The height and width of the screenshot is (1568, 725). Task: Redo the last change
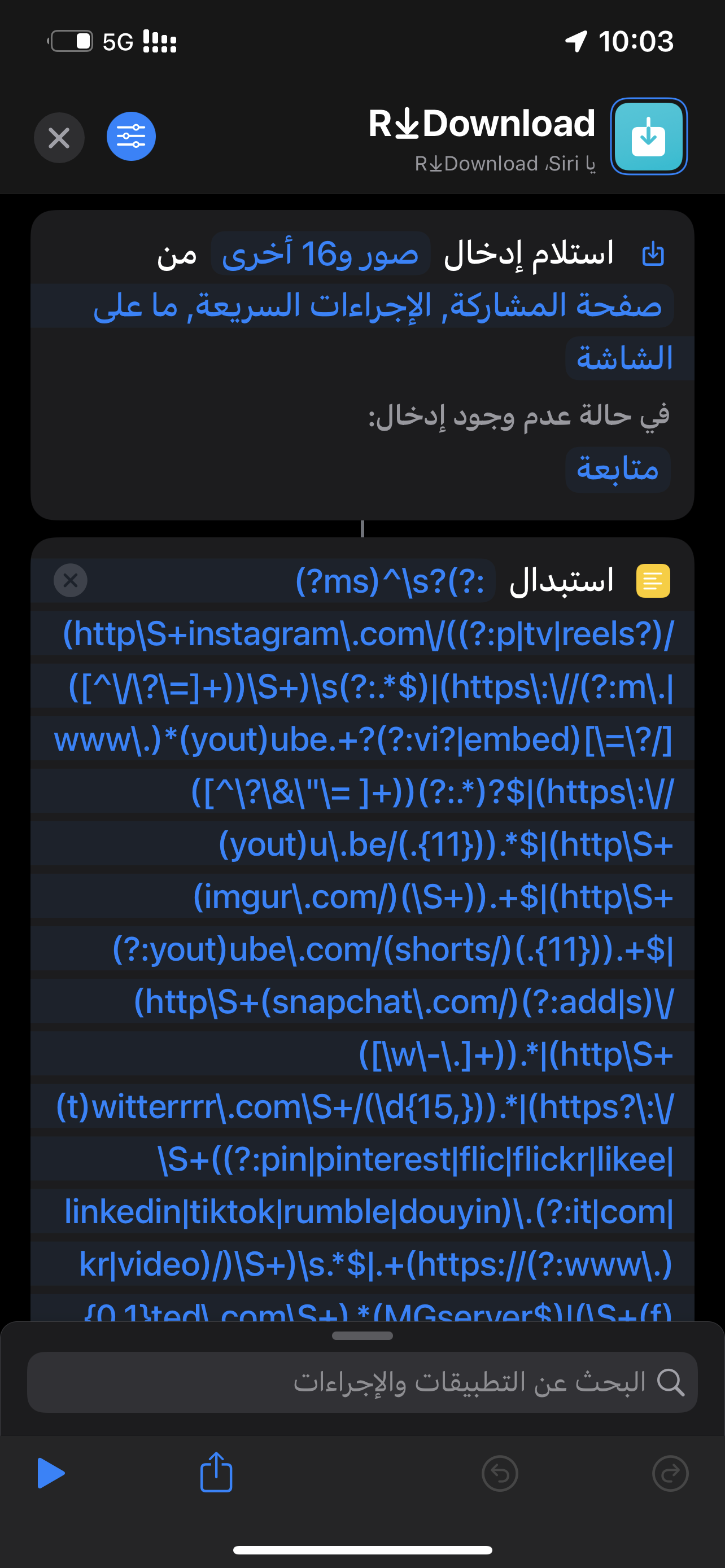point(670,1474)
